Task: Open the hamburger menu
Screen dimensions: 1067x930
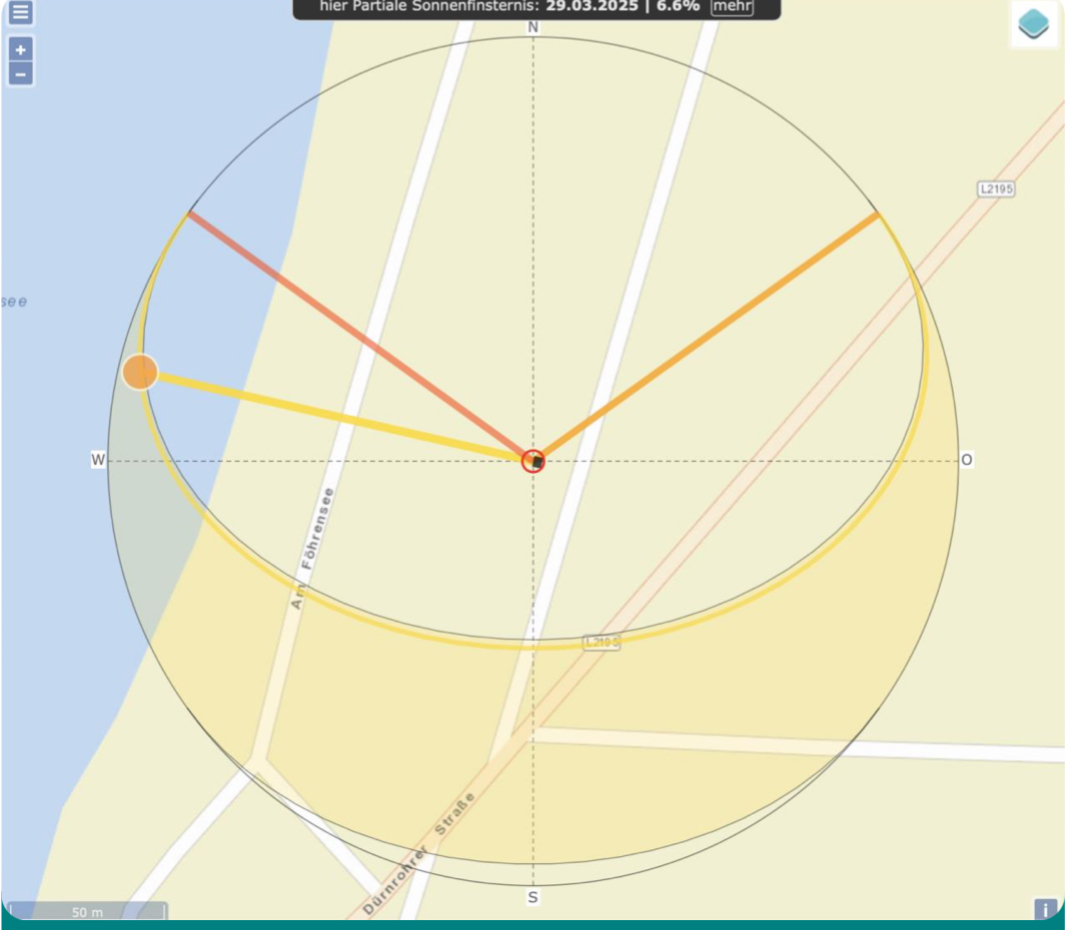Action: (x=21, y=13)
